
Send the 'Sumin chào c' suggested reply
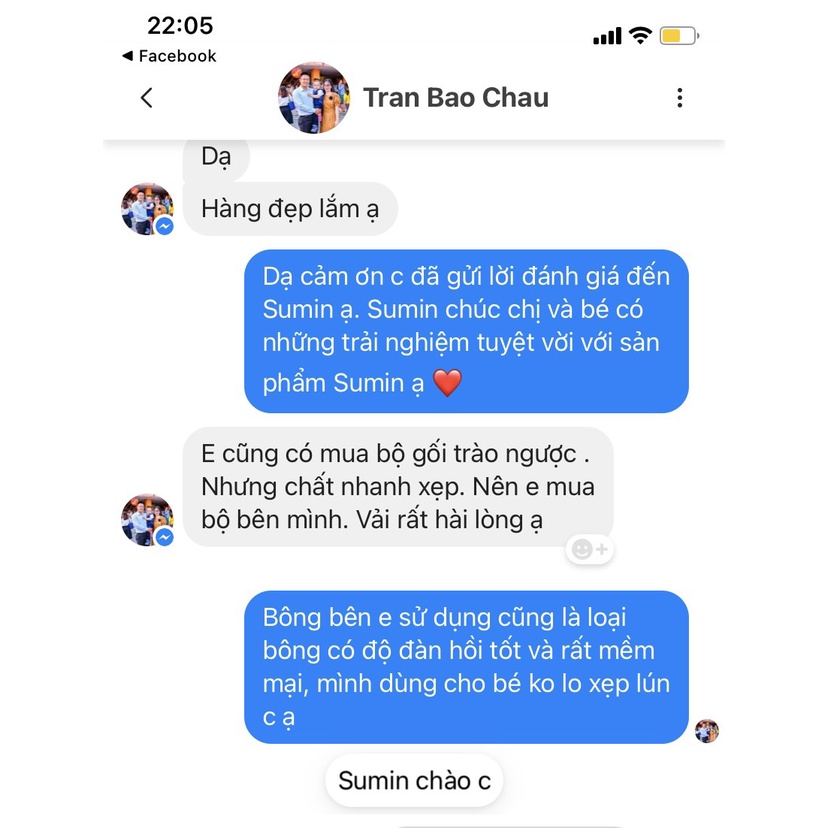point(414,781)
